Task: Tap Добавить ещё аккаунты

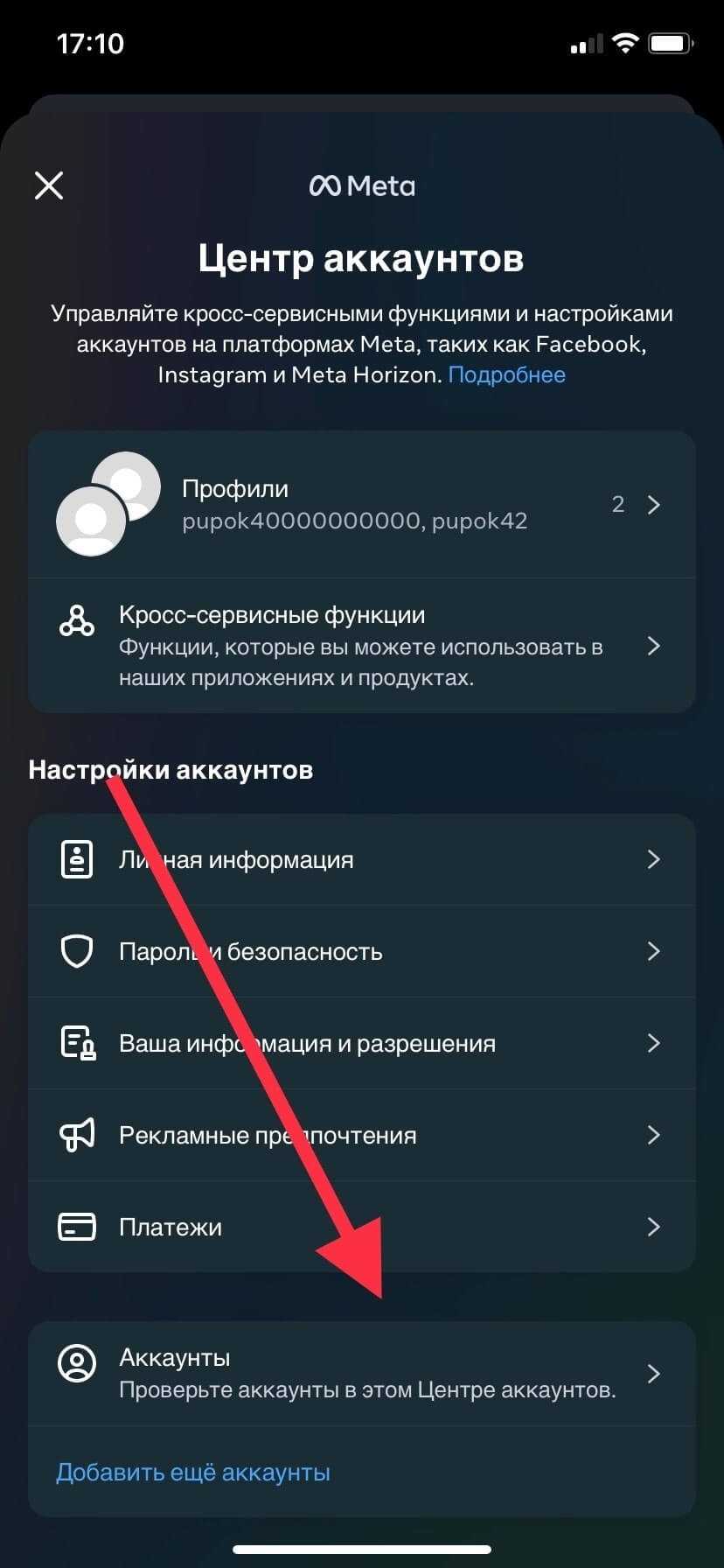Action: [x=193, y=1473]
